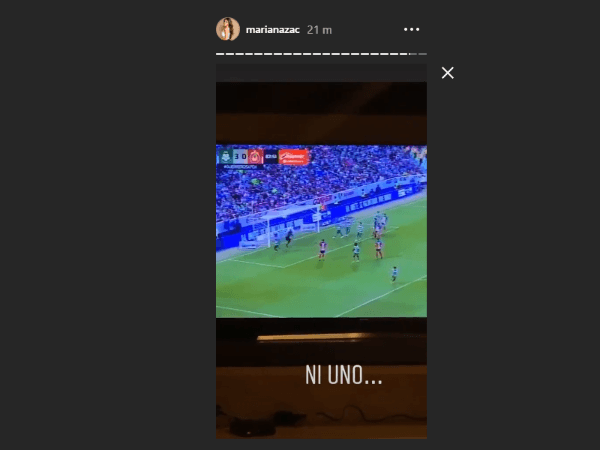
Task: Open marianazac's profile picture
Action: (228, 30)
